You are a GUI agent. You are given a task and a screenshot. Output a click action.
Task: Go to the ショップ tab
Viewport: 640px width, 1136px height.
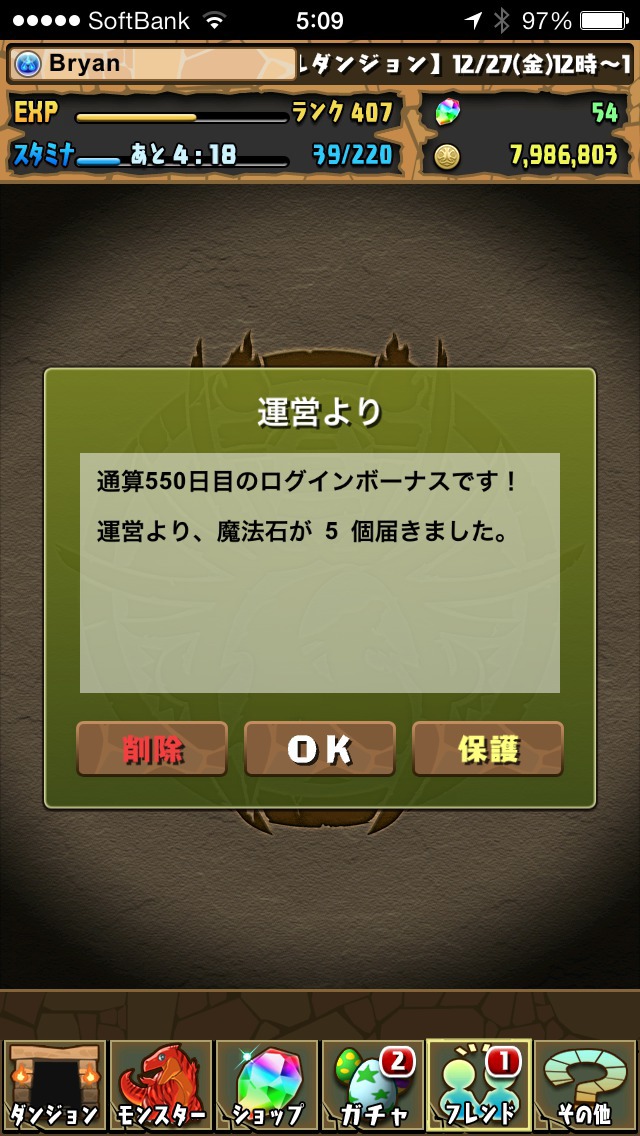266,1086
